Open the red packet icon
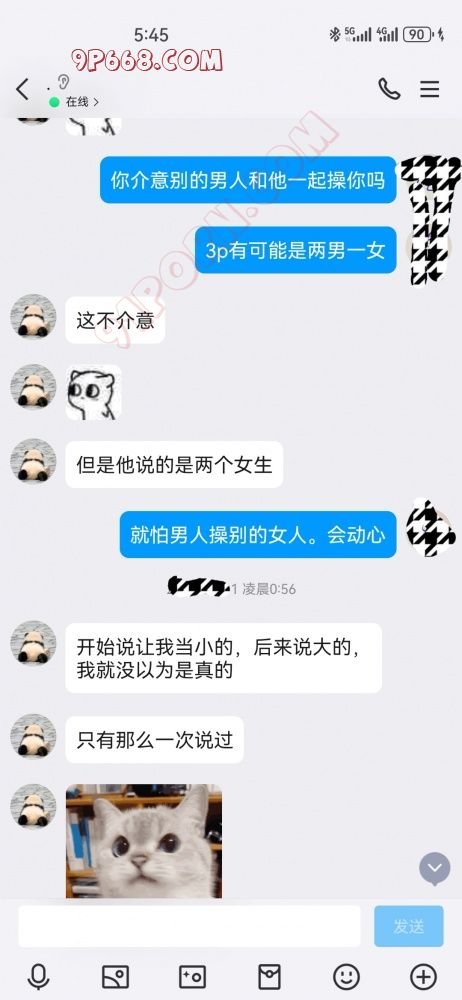The width and height of the screenshot is (462, 1000). tap(269, 976)
